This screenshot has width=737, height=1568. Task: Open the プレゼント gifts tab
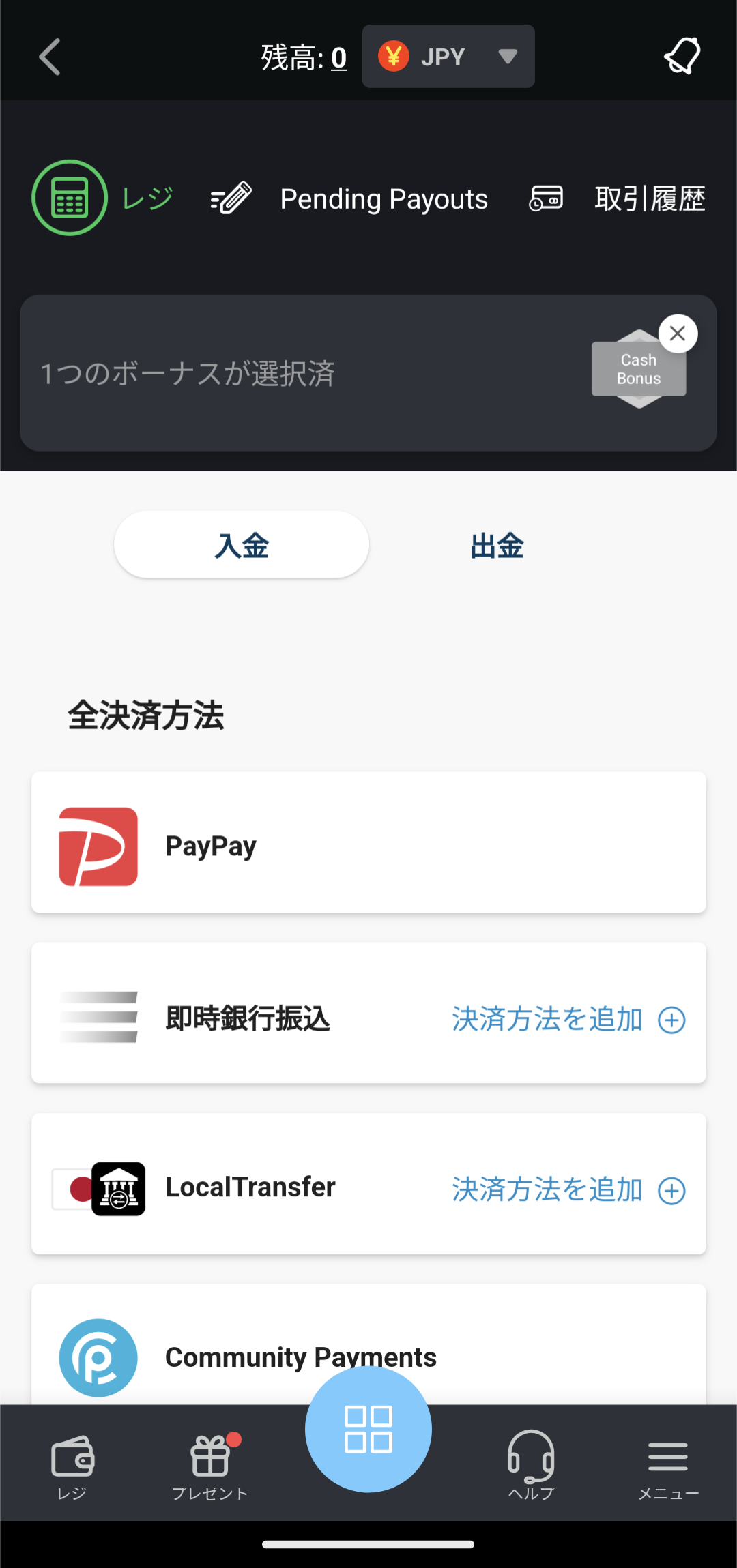[x=210, y=1466]
